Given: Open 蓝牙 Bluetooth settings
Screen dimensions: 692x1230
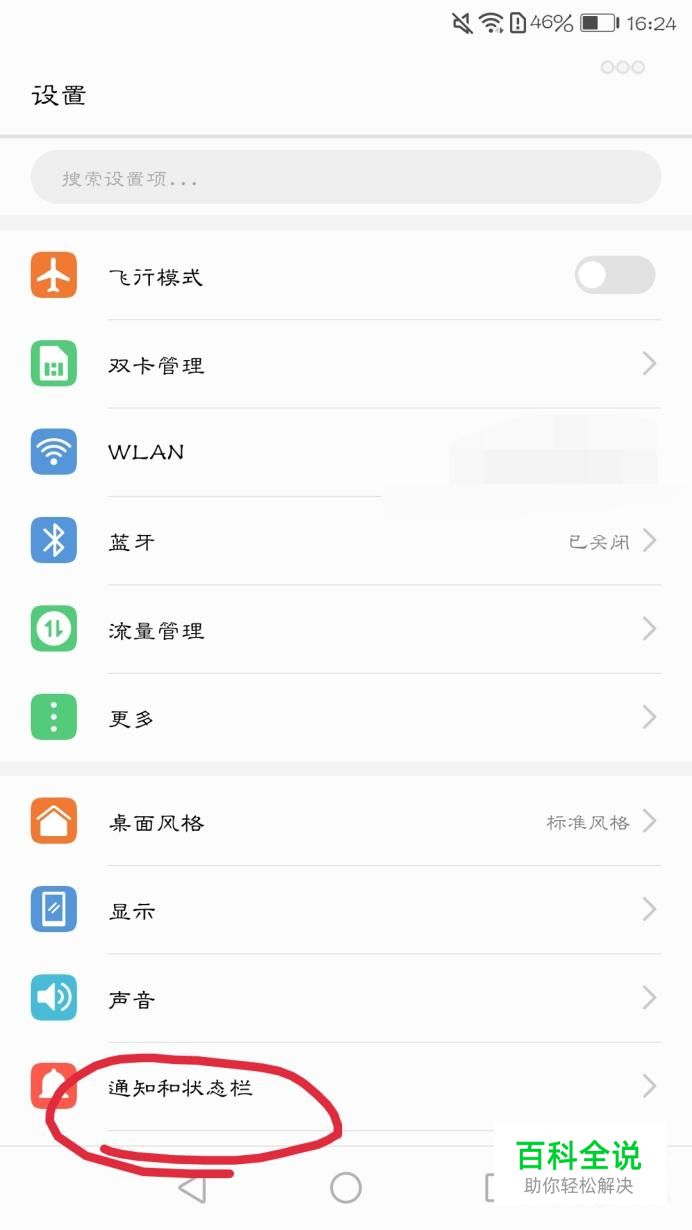Looking at the screenshot, I should [345, 541].
